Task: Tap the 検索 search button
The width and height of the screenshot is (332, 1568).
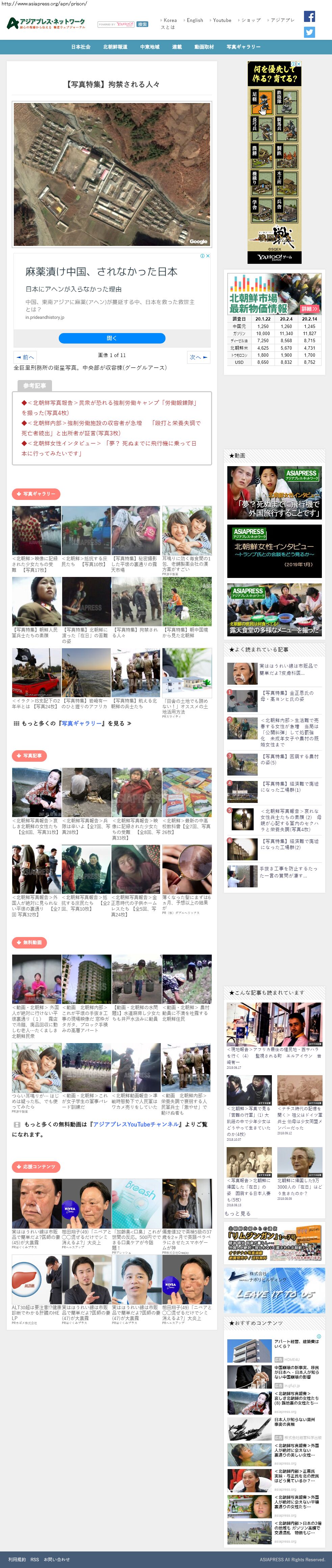Action: click(143, 24)
